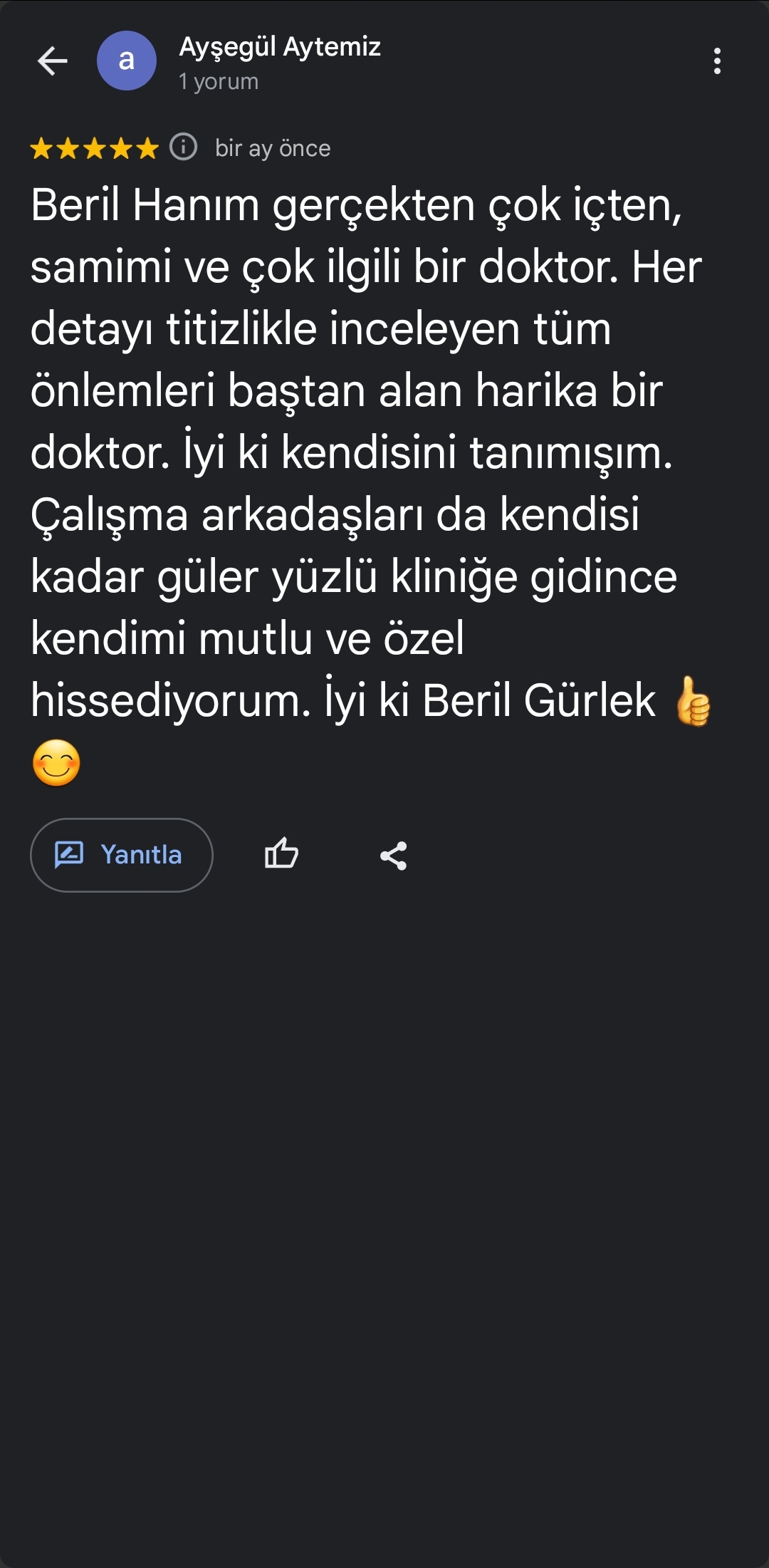Tap the info icon beside the stars
This screenshot has height=1568, width=769.
[183, 147]
